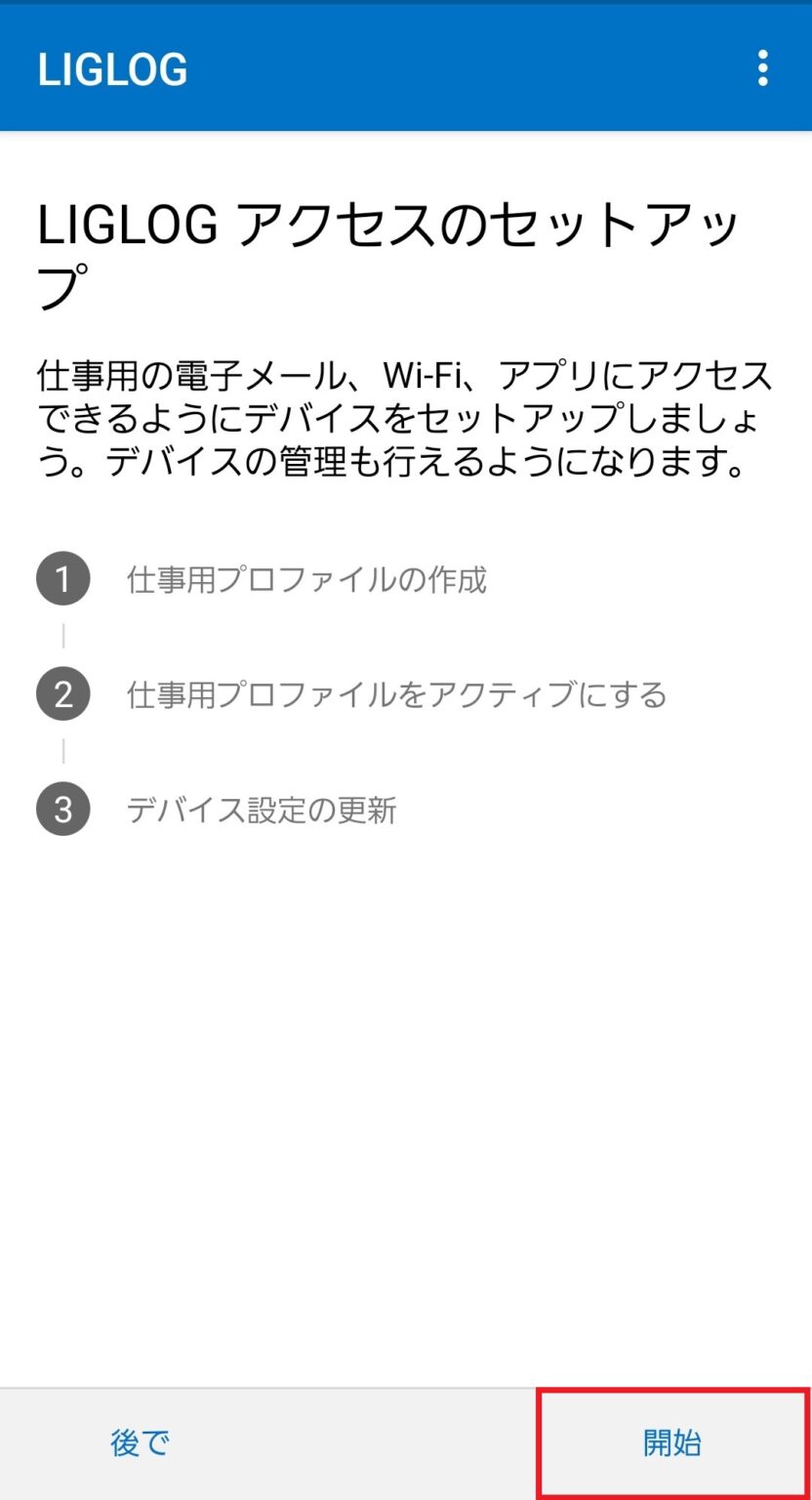Tap the step 3 numbered circle icon
Screen dimensions: 812x1500
pos(62,809)
